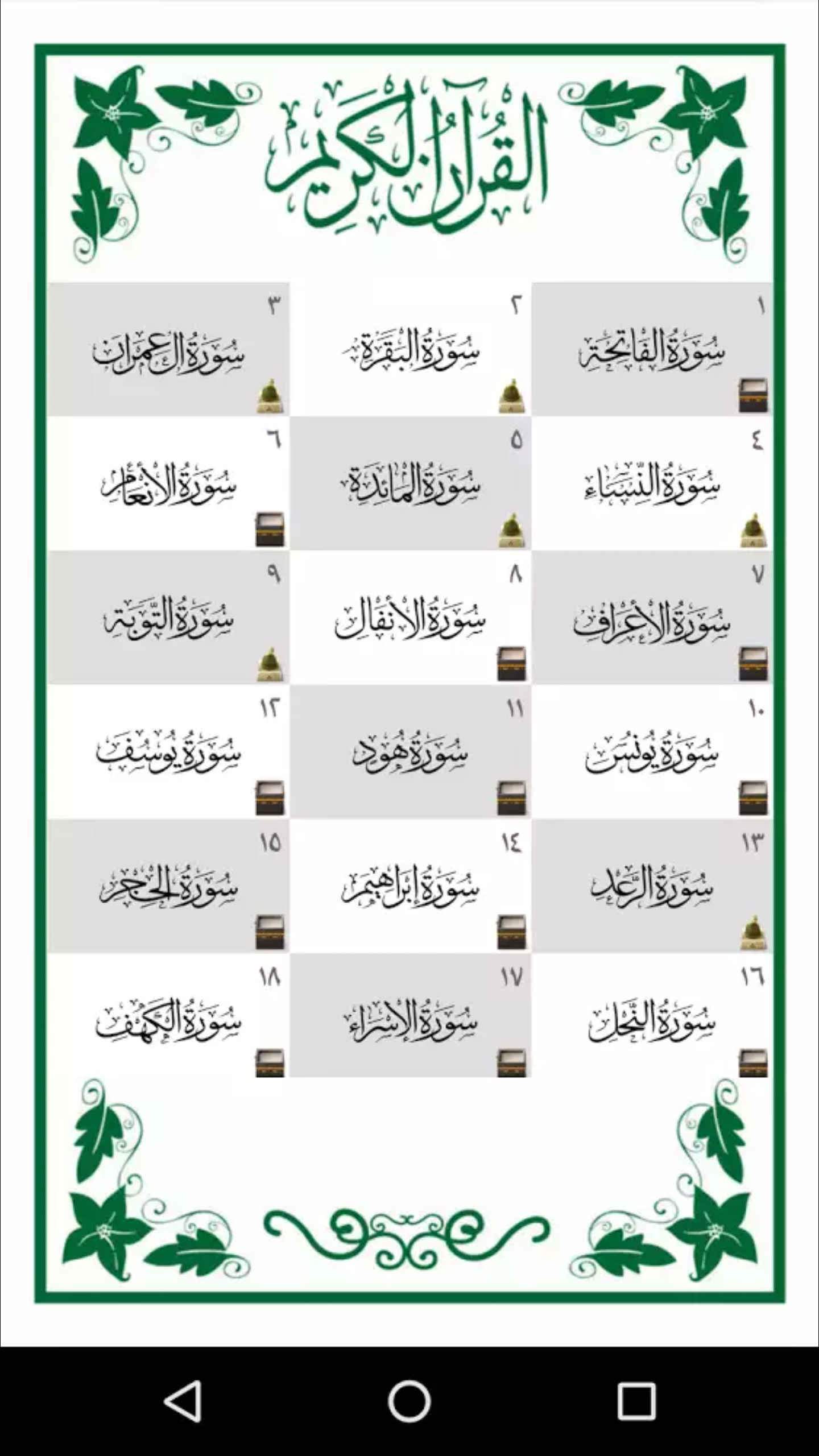Tap Surah Ar-Ra'd, number 13
This screenshot has width=819, height=1456.
(652, 886)
